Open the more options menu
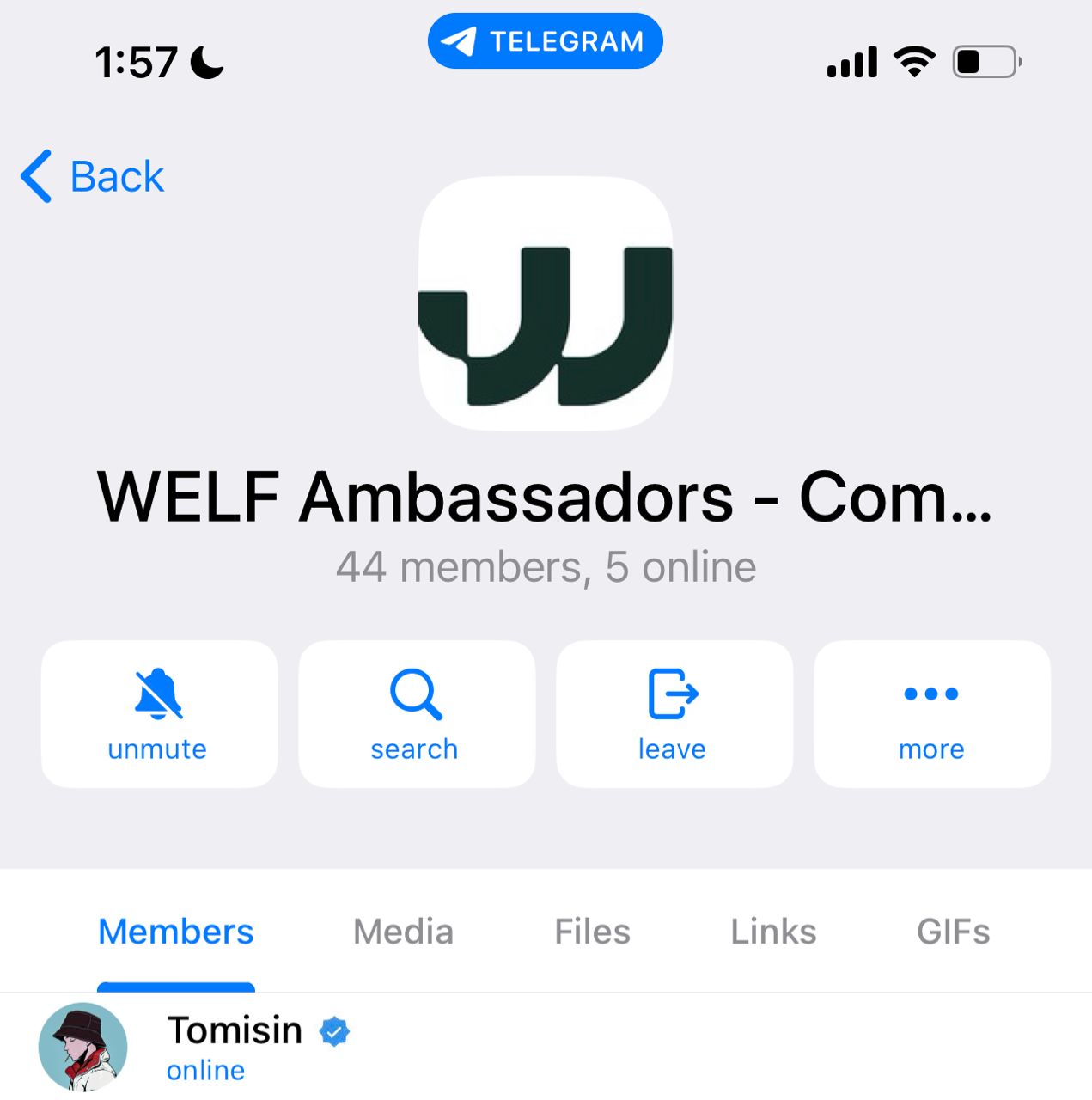1092x1100 pixels. click(x=931, y=714)
